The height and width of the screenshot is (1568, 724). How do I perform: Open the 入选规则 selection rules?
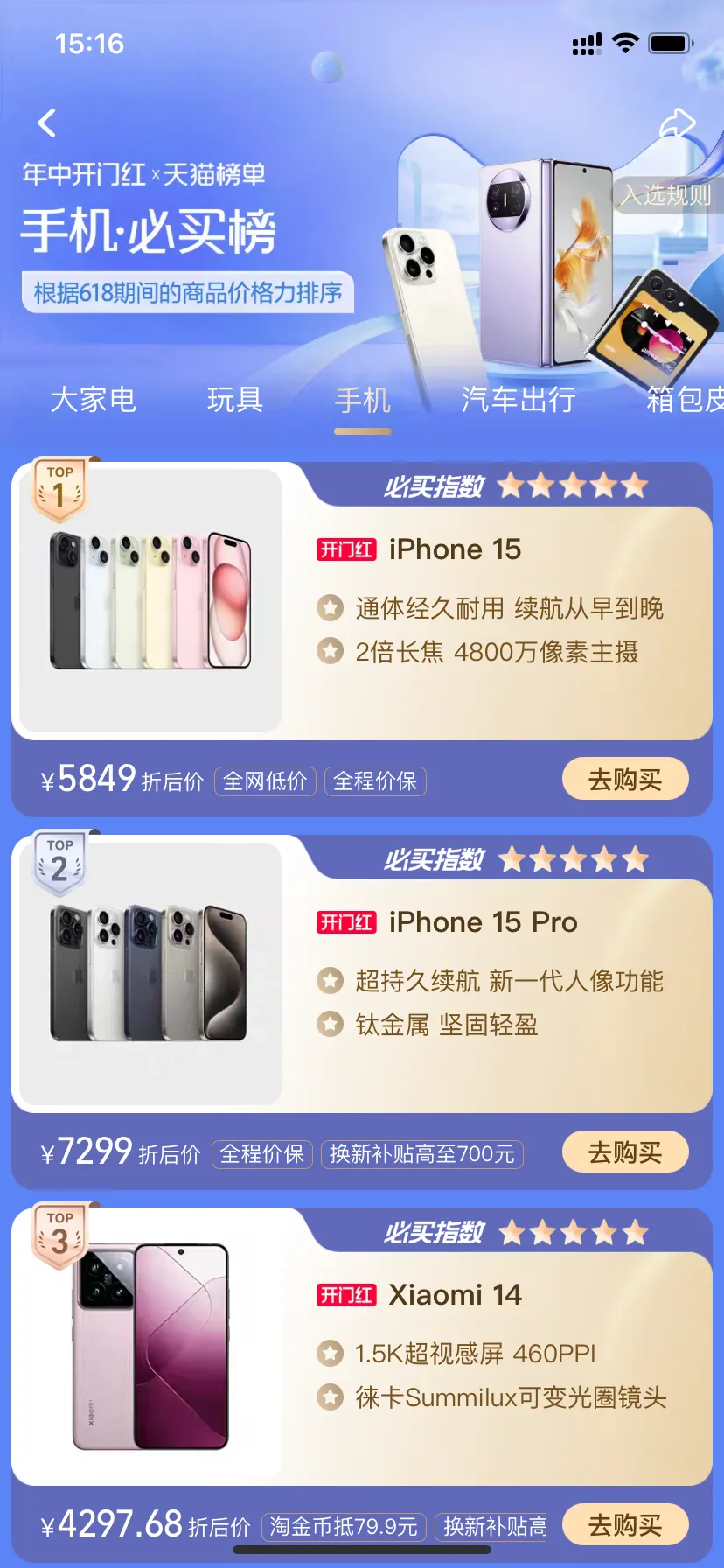coord(666,194)
